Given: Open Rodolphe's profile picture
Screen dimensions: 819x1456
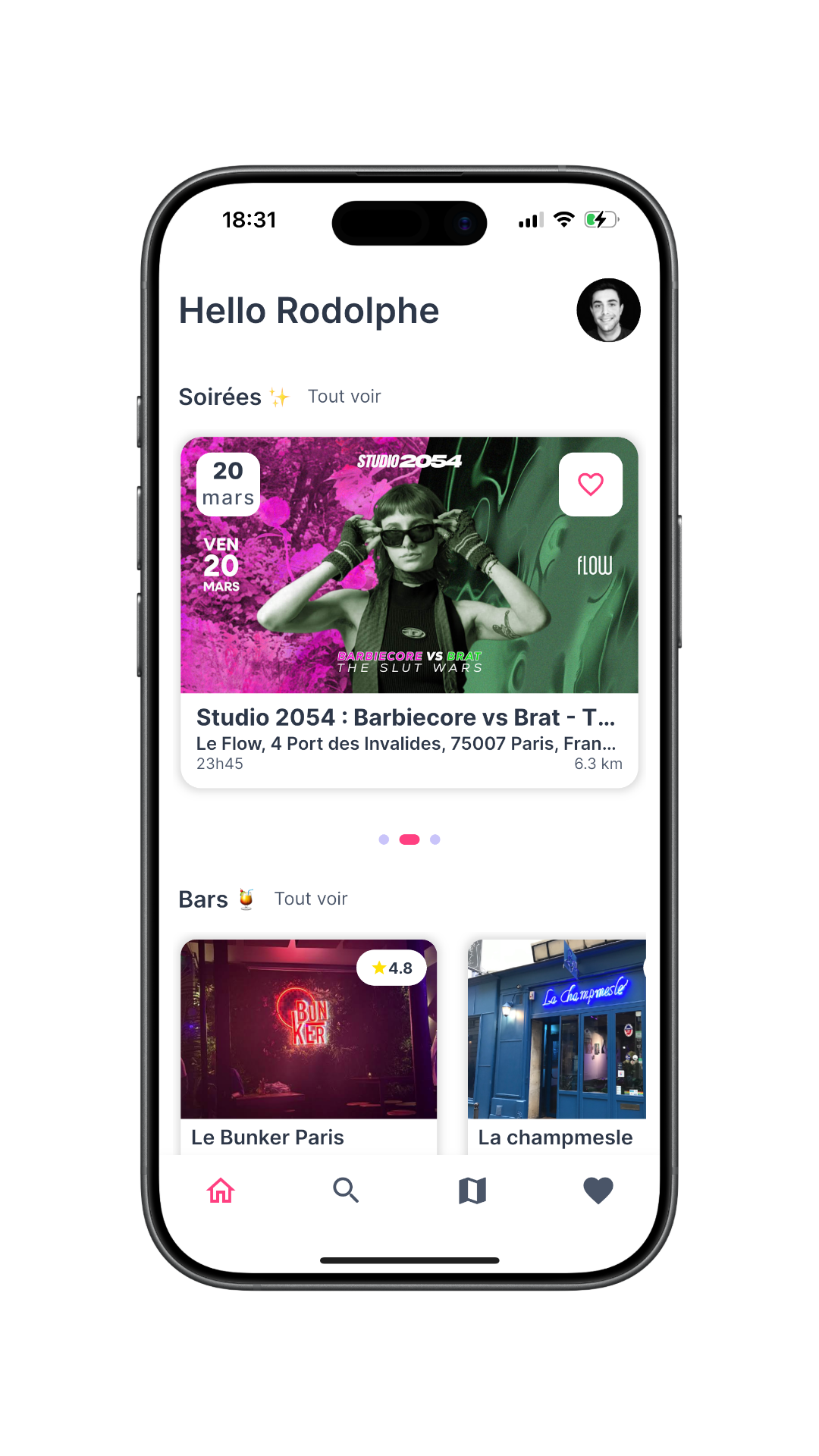Looking at the screenshot, I should (608, 310).
